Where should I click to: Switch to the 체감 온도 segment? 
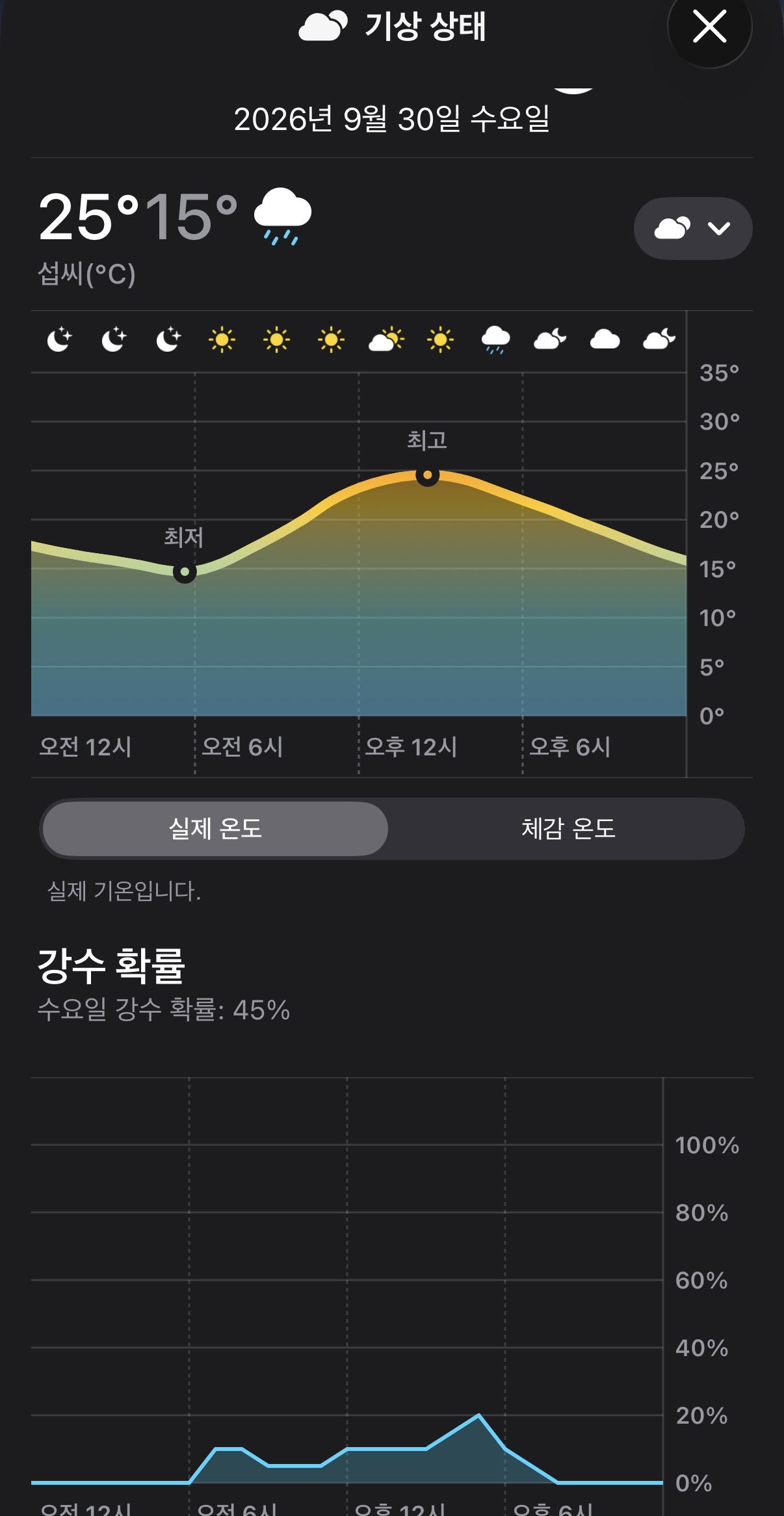tap(568, 829)
